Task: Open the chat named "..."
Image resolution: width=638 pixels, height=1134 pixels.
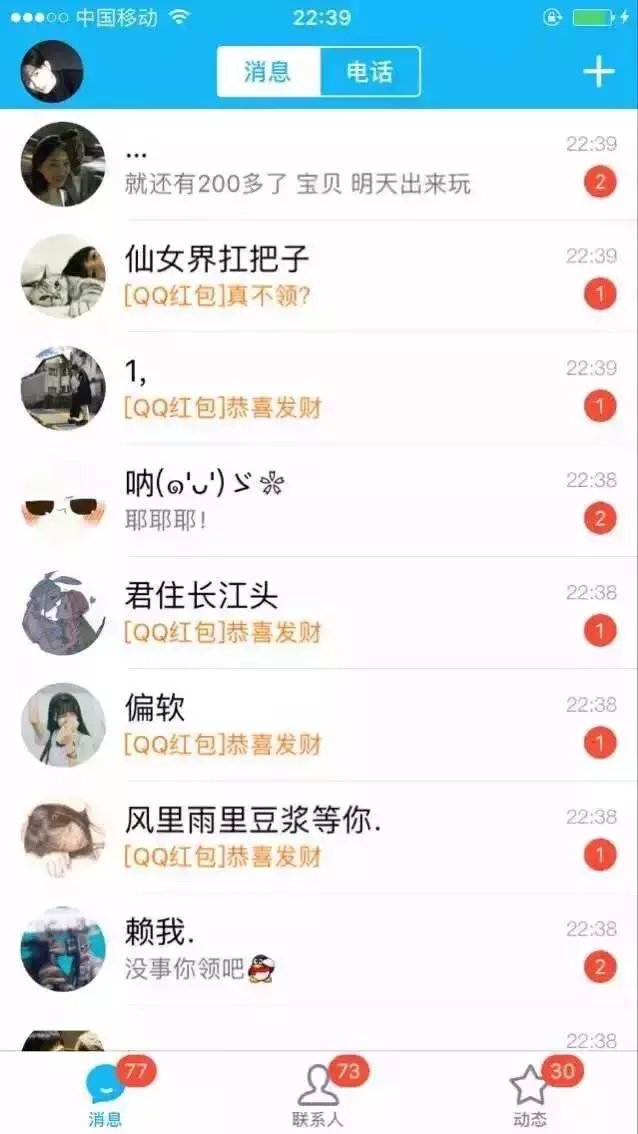Action: (319, 164)
